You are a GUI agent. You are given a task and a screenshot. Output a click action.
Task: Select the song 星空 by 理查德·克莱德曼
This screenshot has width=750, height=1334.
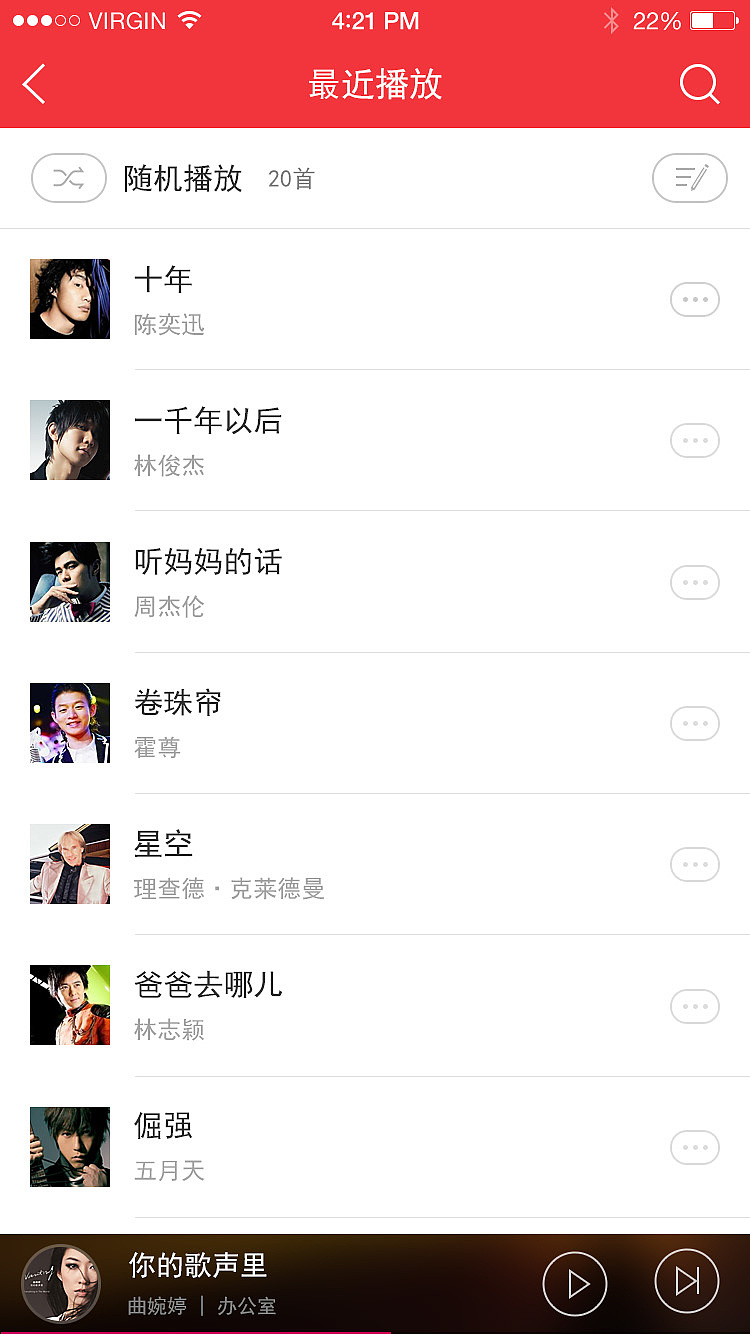click(x=300, y=864)
